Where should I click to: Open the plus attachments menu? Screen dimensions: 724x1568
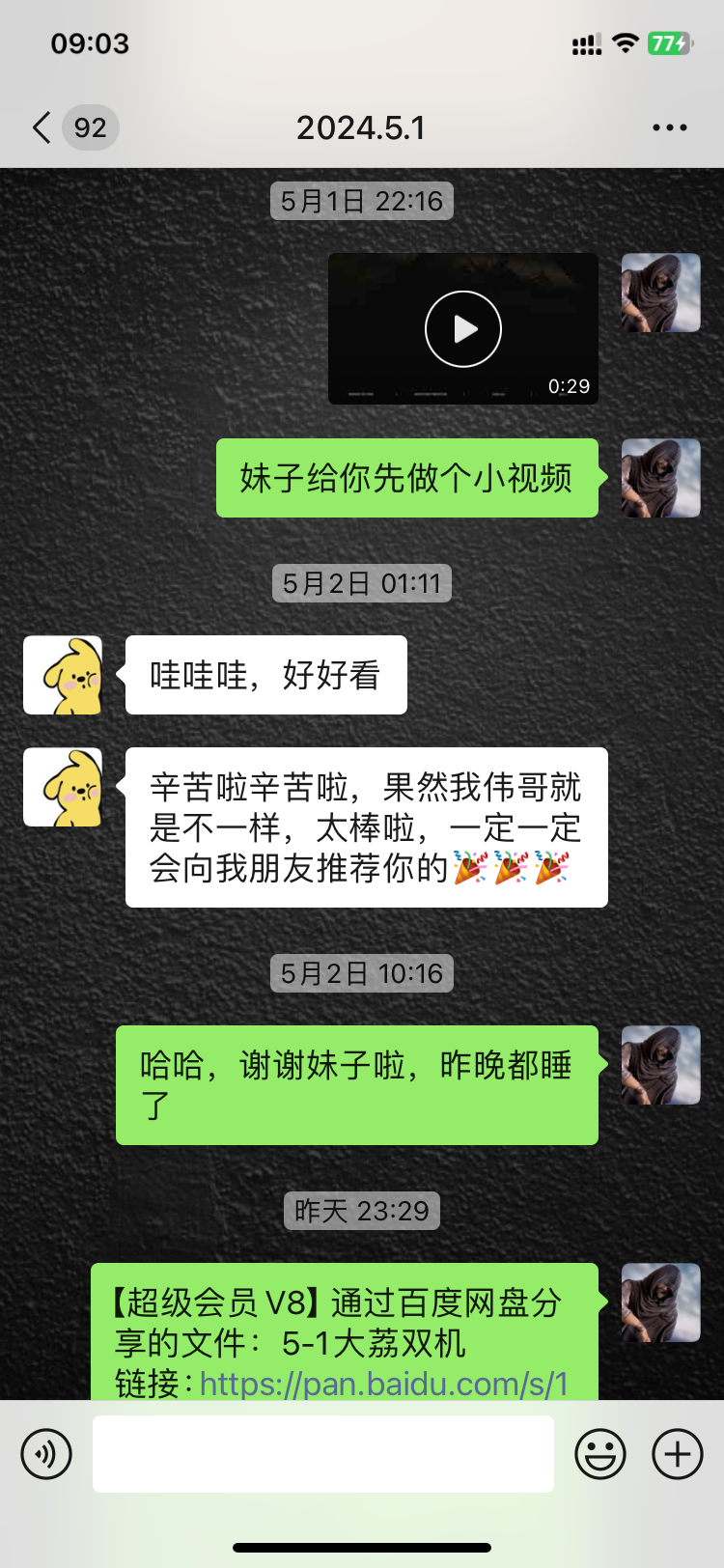click(x=678, y=1453)
